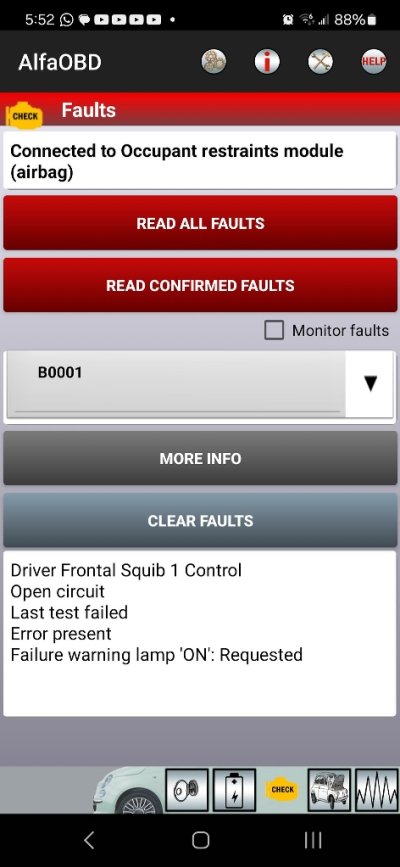The image size is (400, 867).
Task: Open the crossed tools icon
Action: click(x=320, y=61)
